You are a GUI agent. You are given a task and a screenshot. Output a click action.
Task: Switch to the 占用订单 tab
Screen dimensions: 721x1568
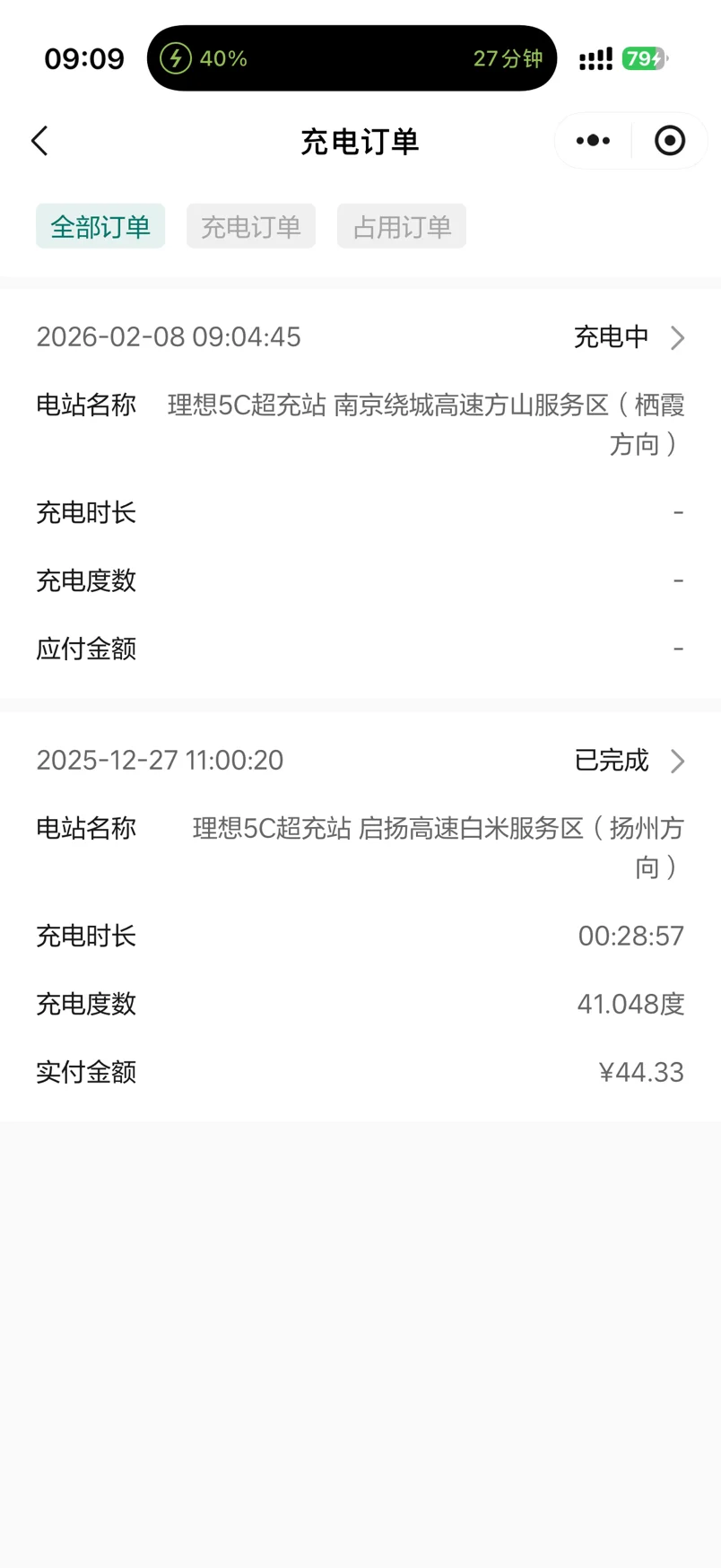402,226
